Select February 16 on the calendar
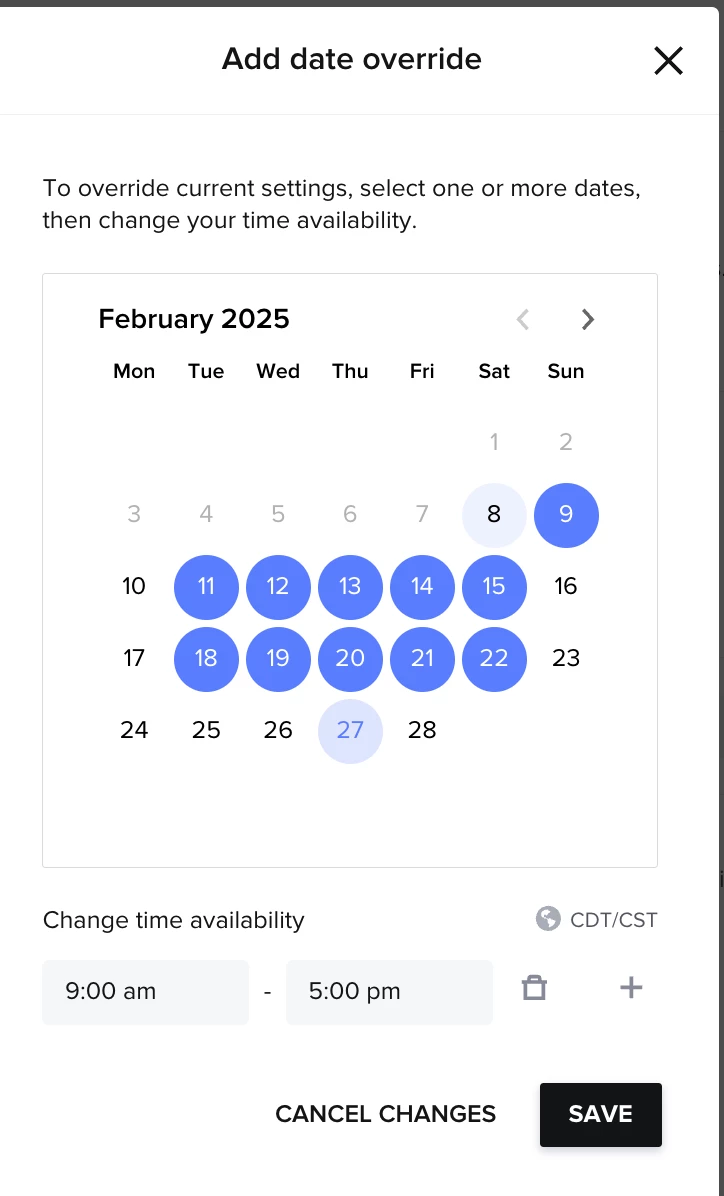724x1196 pixels. point(566,587)
